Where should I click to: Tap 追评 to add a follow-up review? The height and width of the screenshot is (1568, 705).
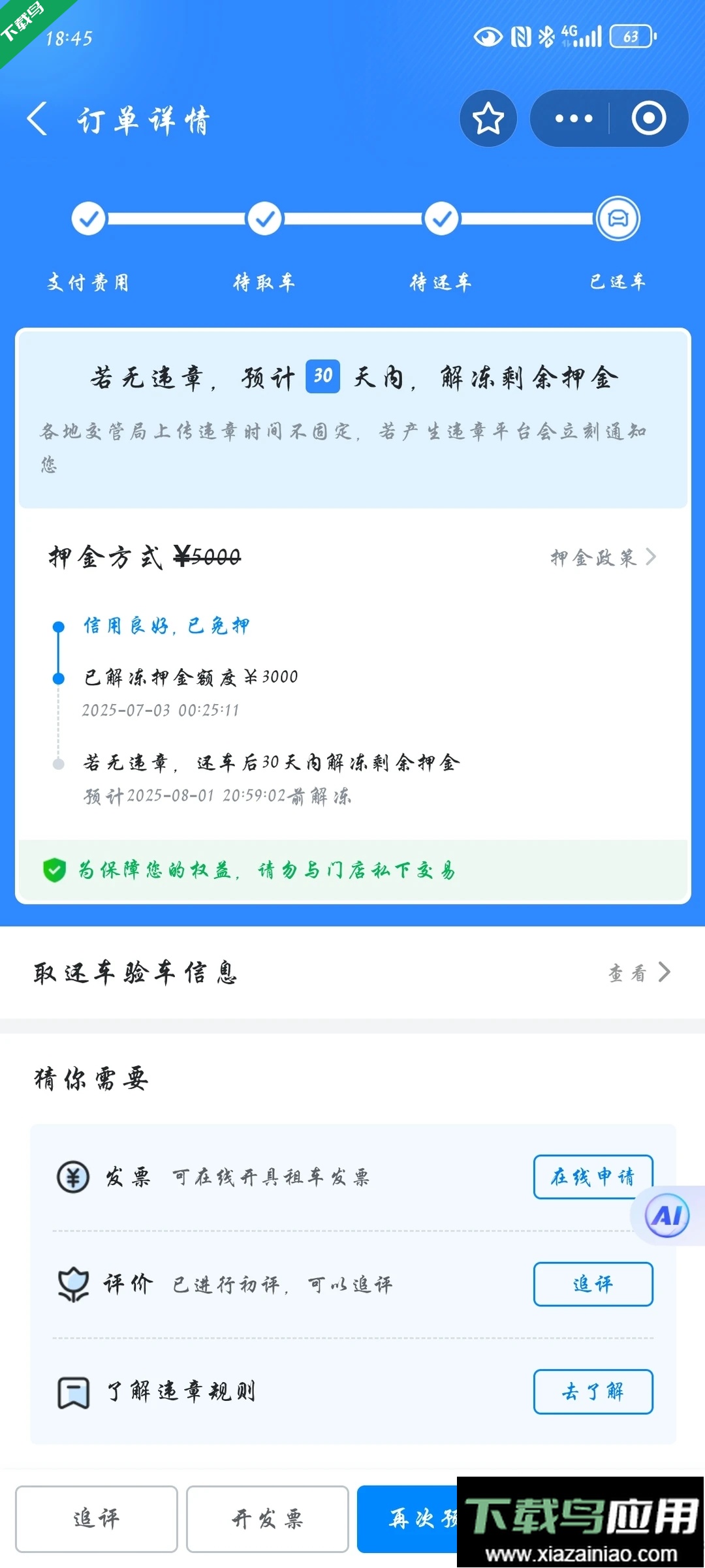point(593,1284)
